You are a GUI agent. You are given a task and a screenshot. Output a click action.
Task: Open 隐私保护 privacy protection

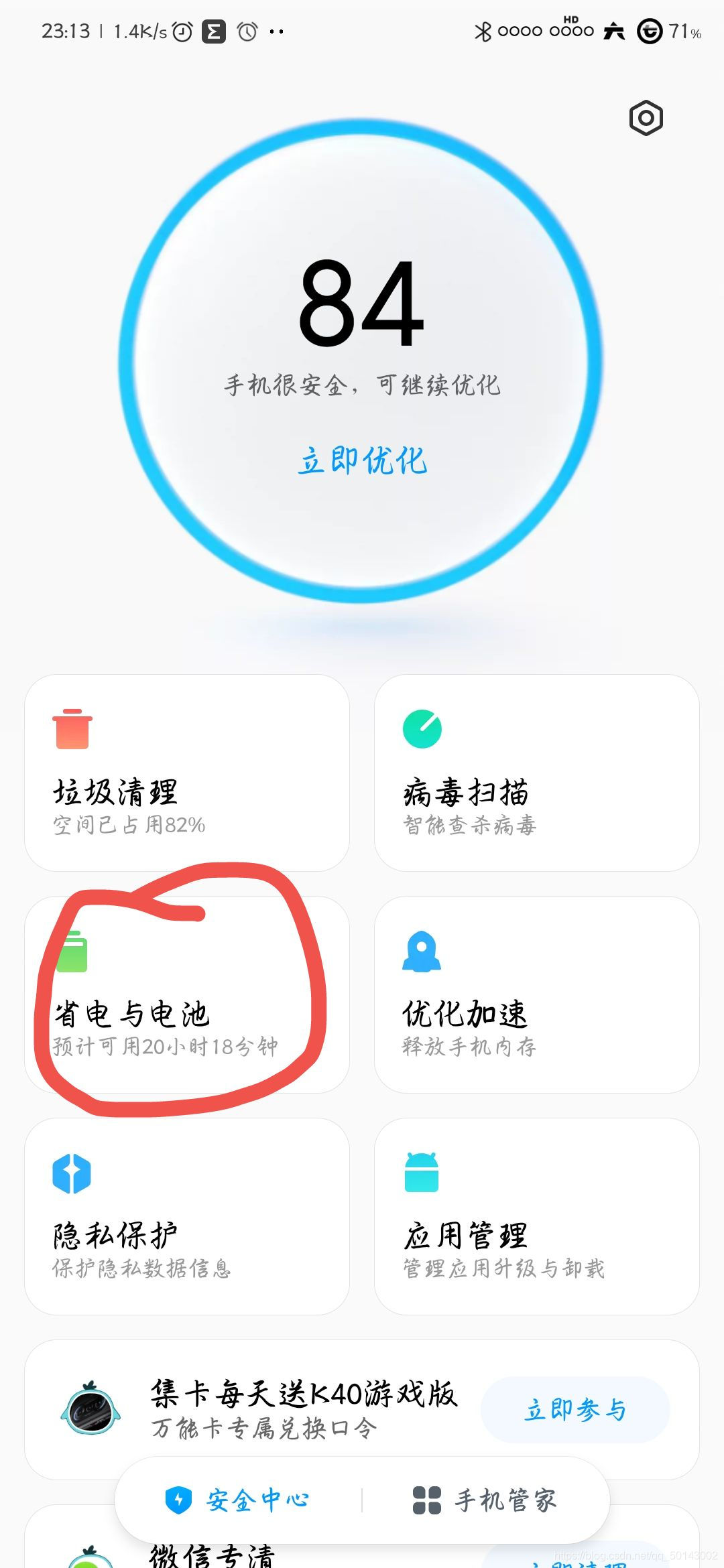pyautogui.click(x=186, y=1216)
